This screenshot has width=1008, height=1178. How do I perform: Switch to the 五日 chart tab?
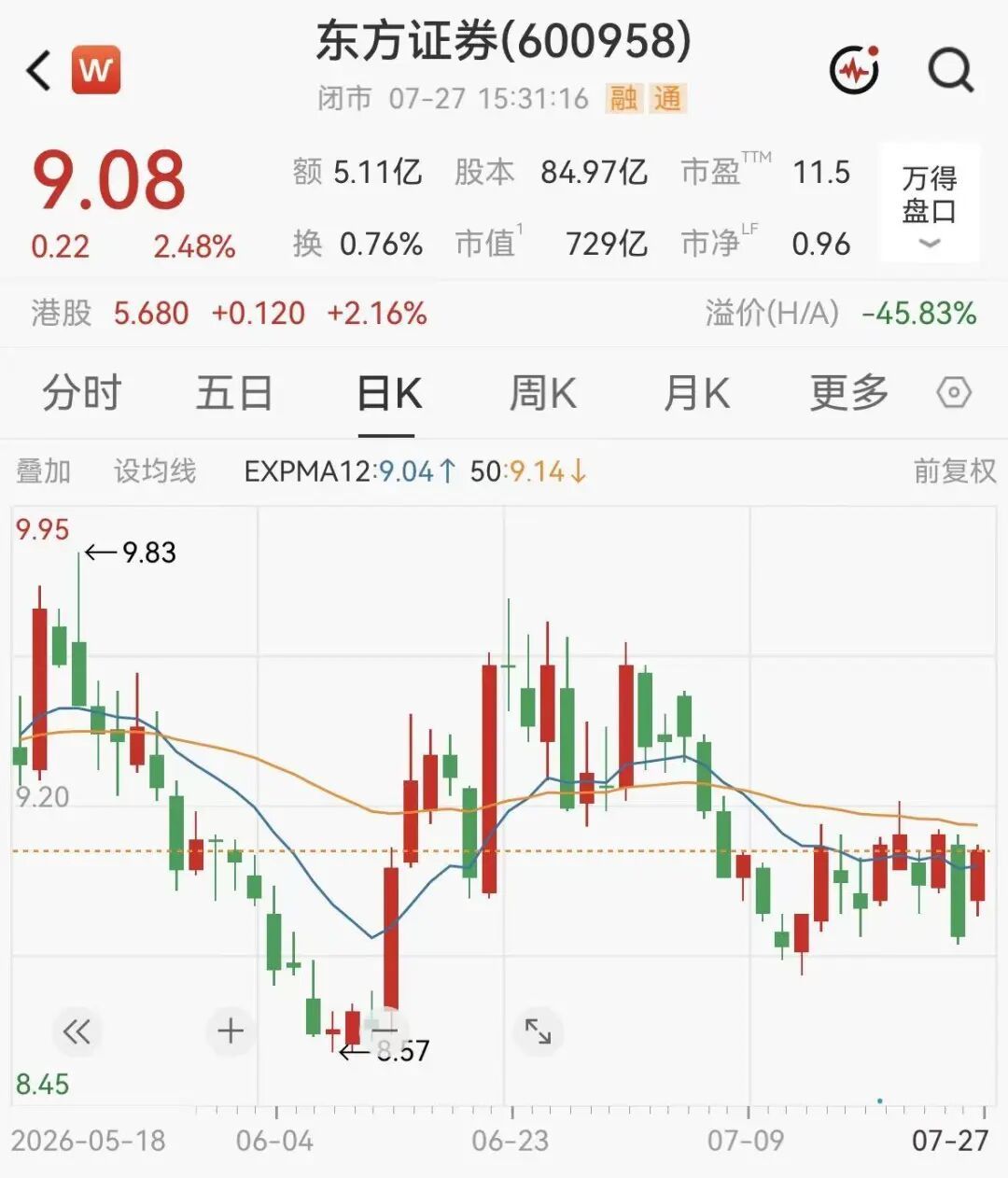(x=233, y=393)
